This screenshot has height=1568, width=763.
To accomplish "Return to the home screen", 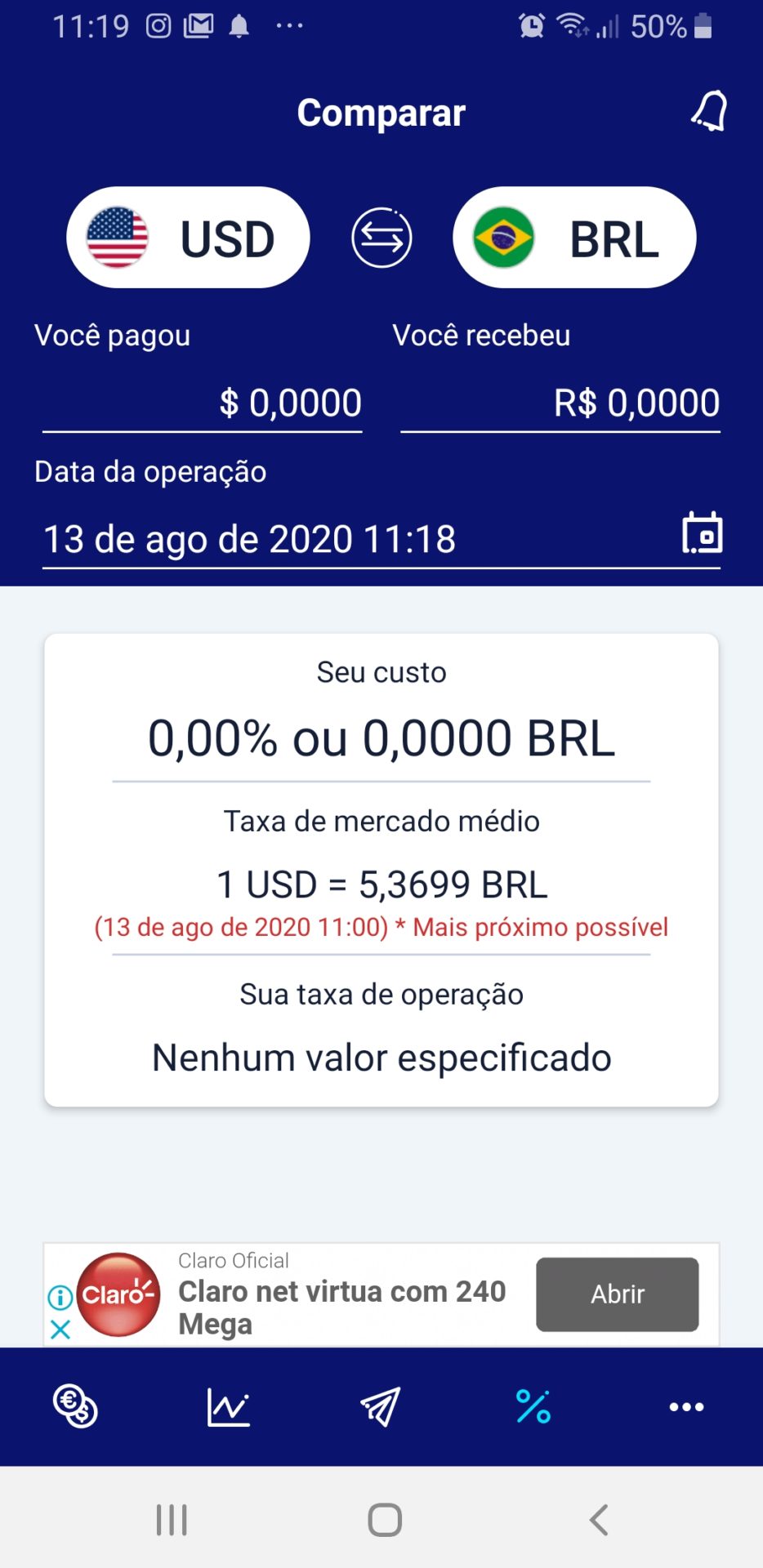I will 384,1520.
